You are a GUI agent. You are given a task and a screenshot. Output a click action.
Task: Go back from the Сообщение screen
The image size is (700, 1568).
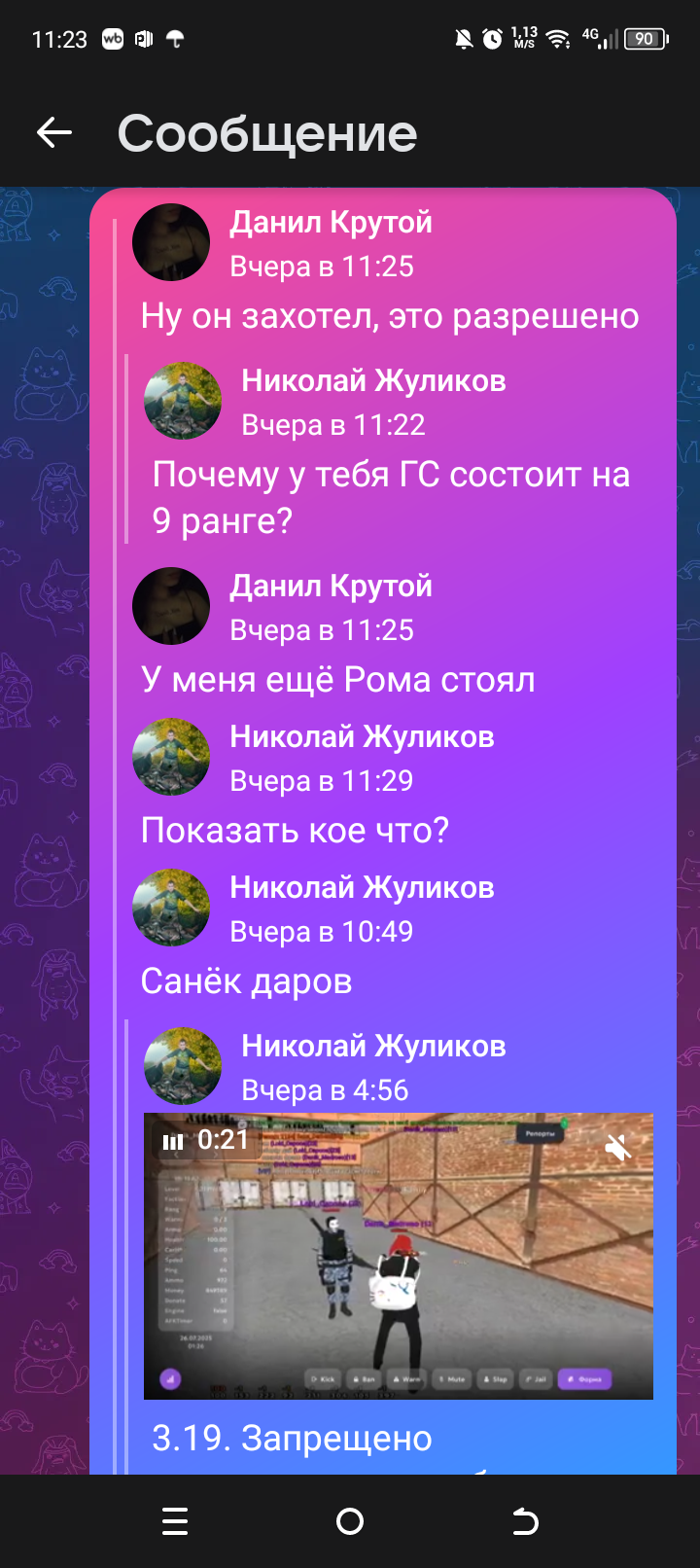click(x=54, y=133)
